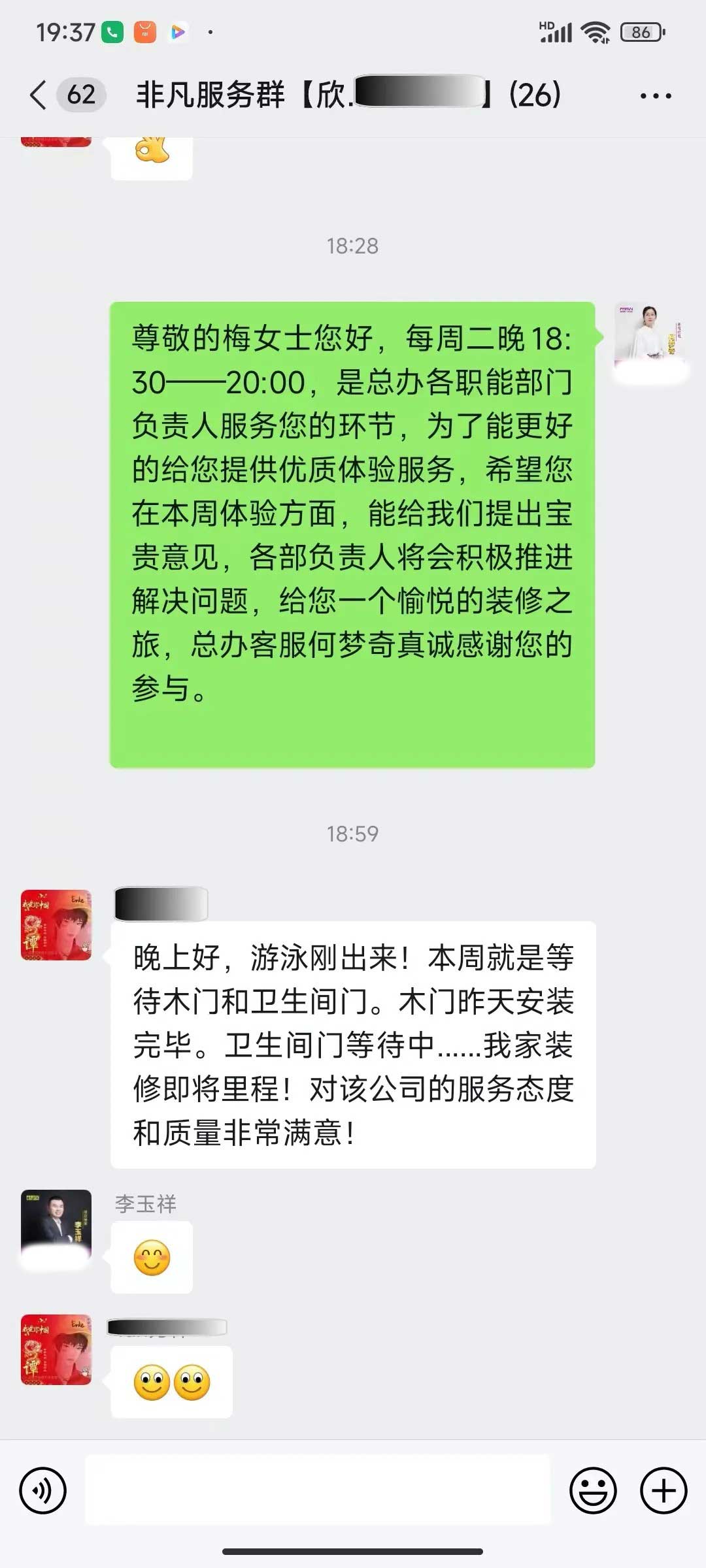Viewport: 706px width, 1568px height.
Task: Open the plus attachments menu
Action: click(x=664, y=1490)
